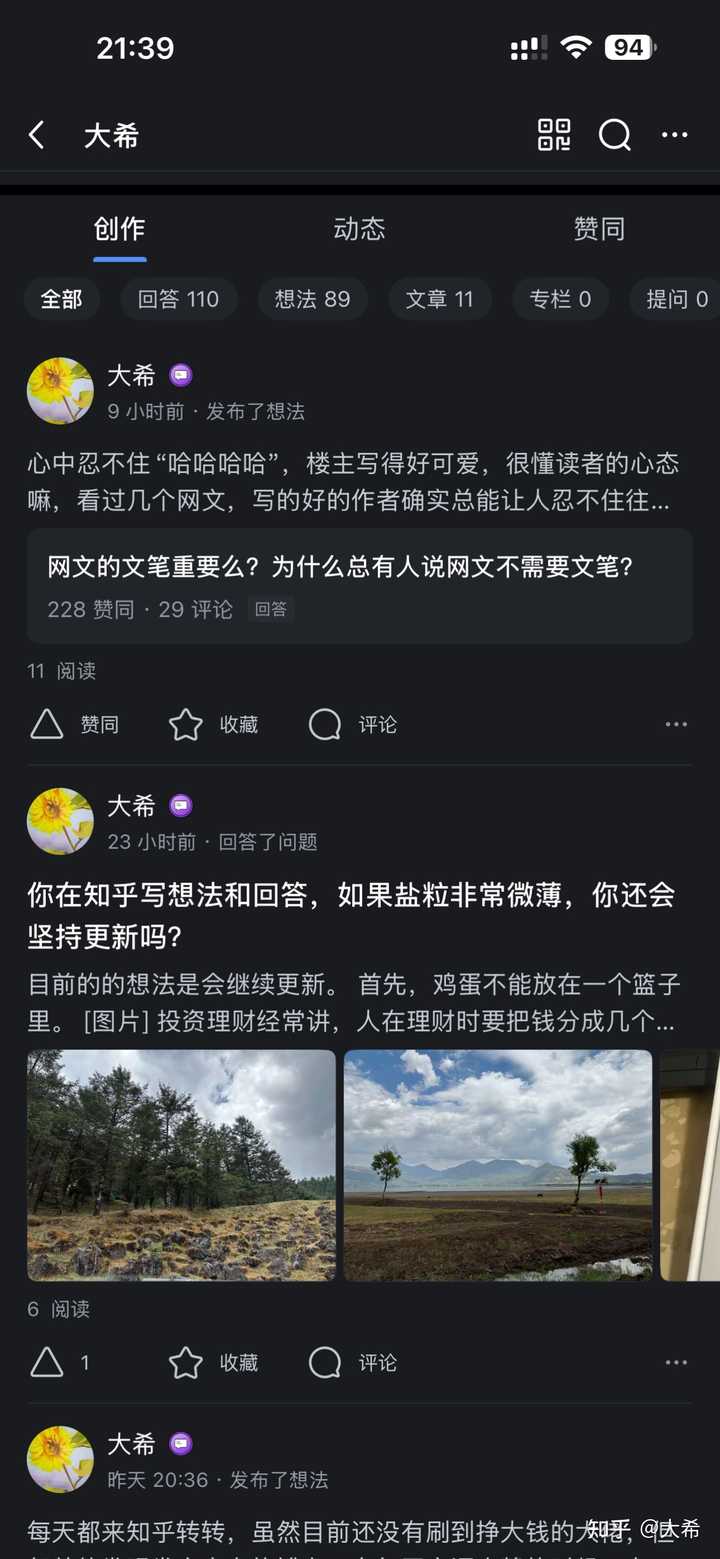Filter by 回答 110 chip
Screen dimensions: 720x1559
(x=178, y=299)
